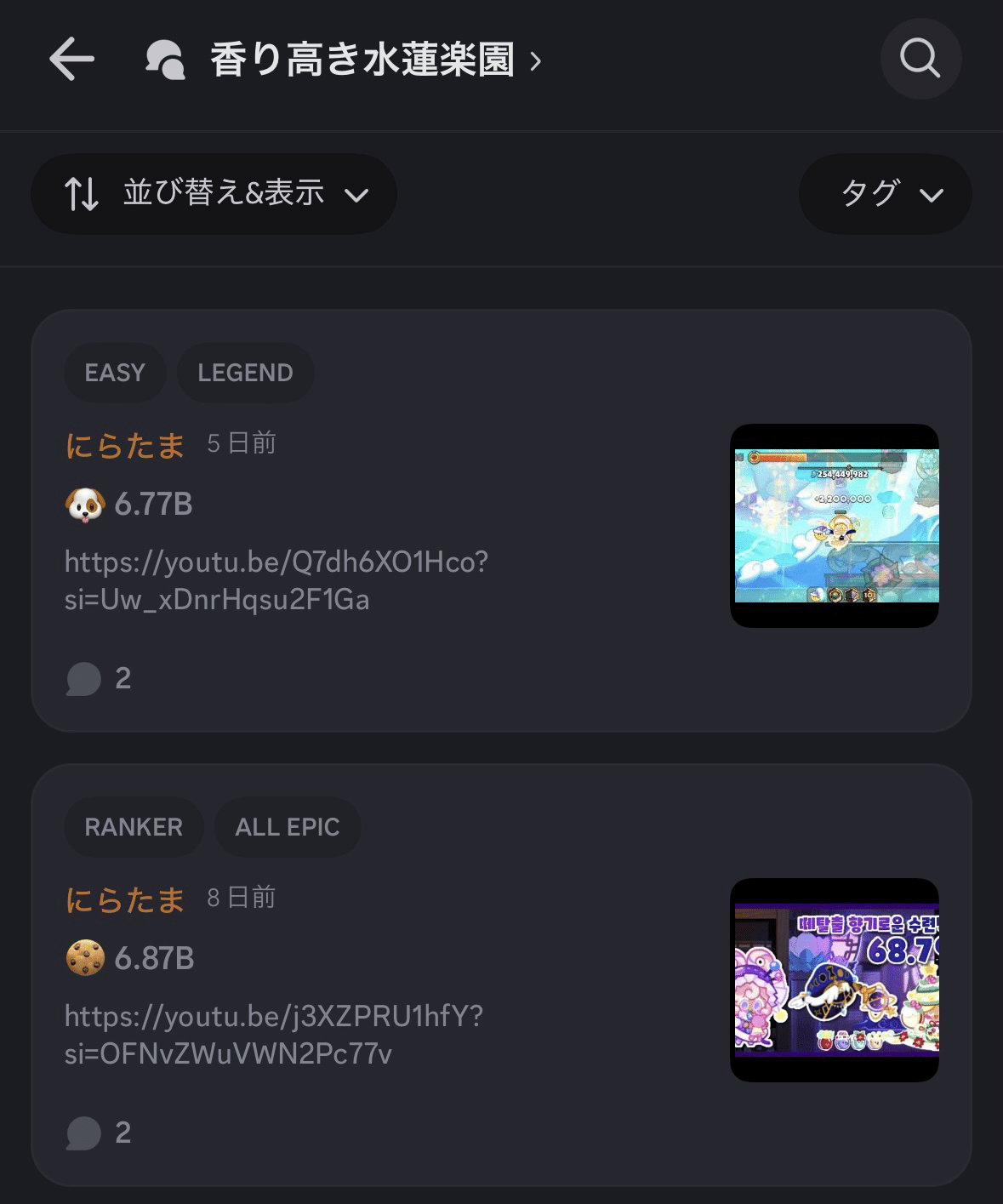
Task: Open channel details via the chevron beside 香り高き水蓮楽園
Action: pos(534,60)
